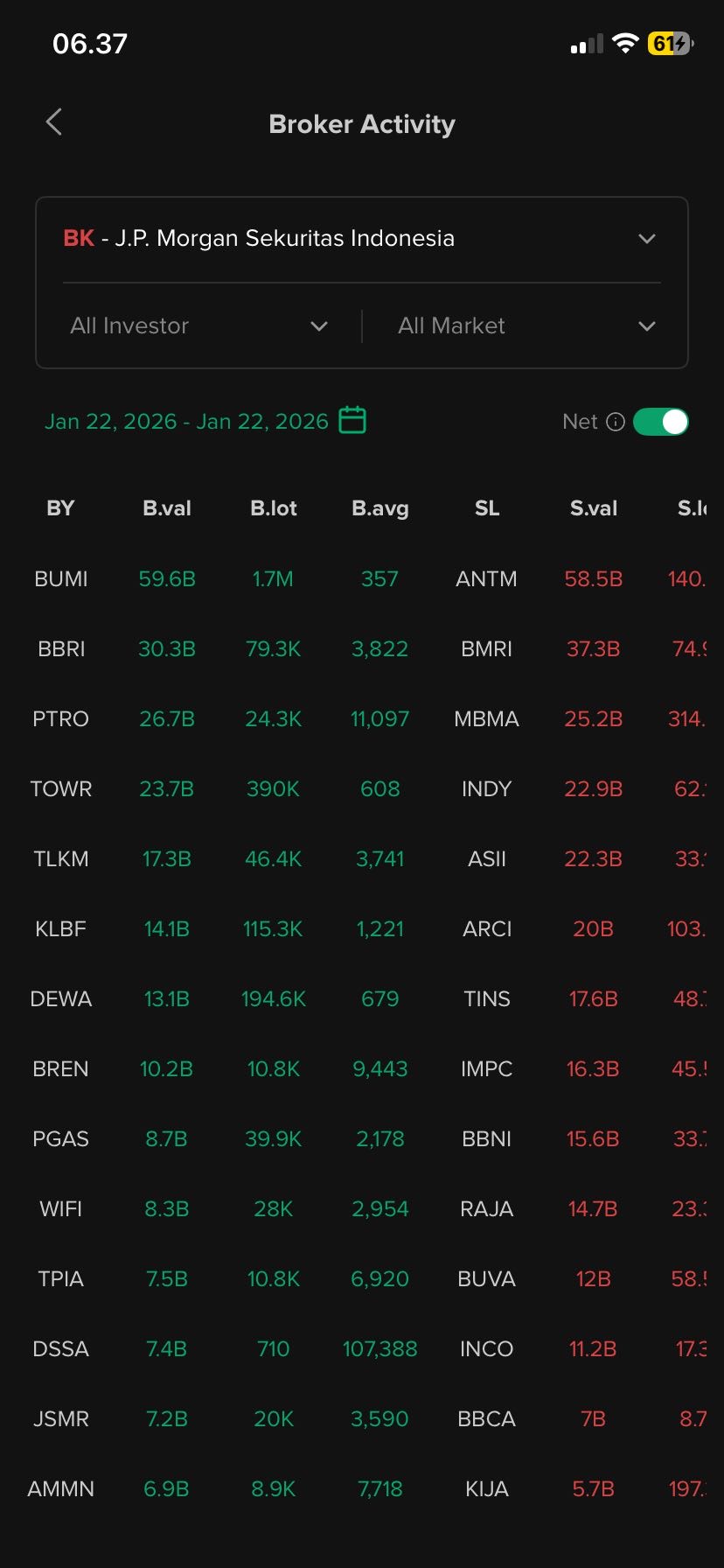Open the date range calendar picker

352,421
